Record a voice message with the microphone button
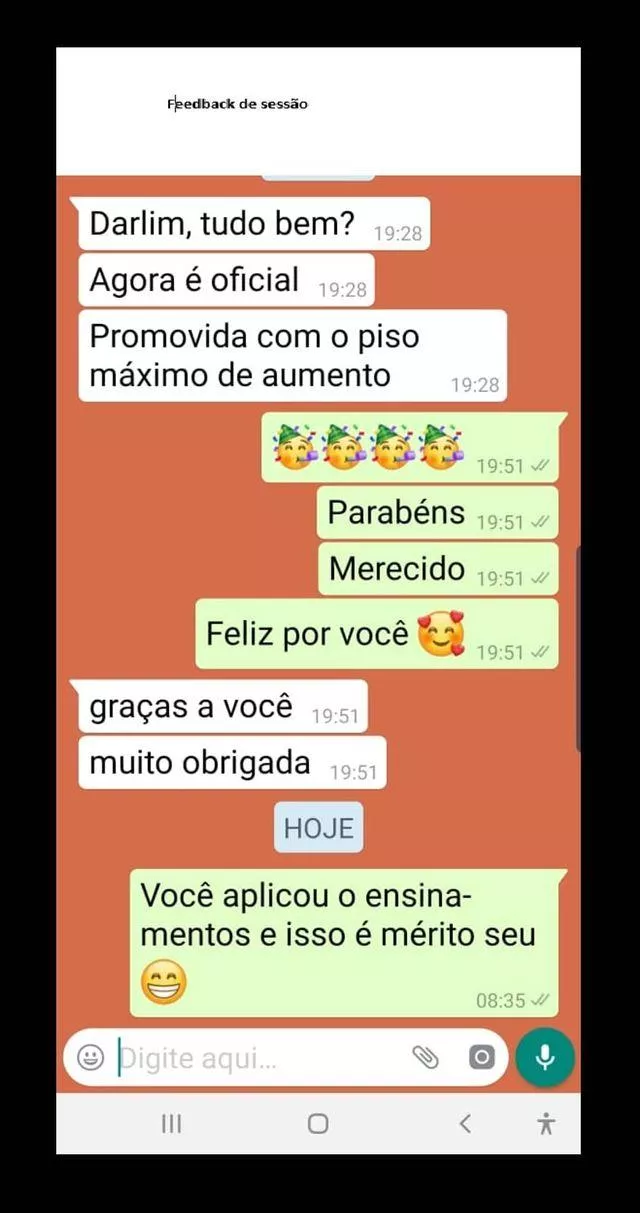640x1213 pixels. click(x=545, y=1057)
